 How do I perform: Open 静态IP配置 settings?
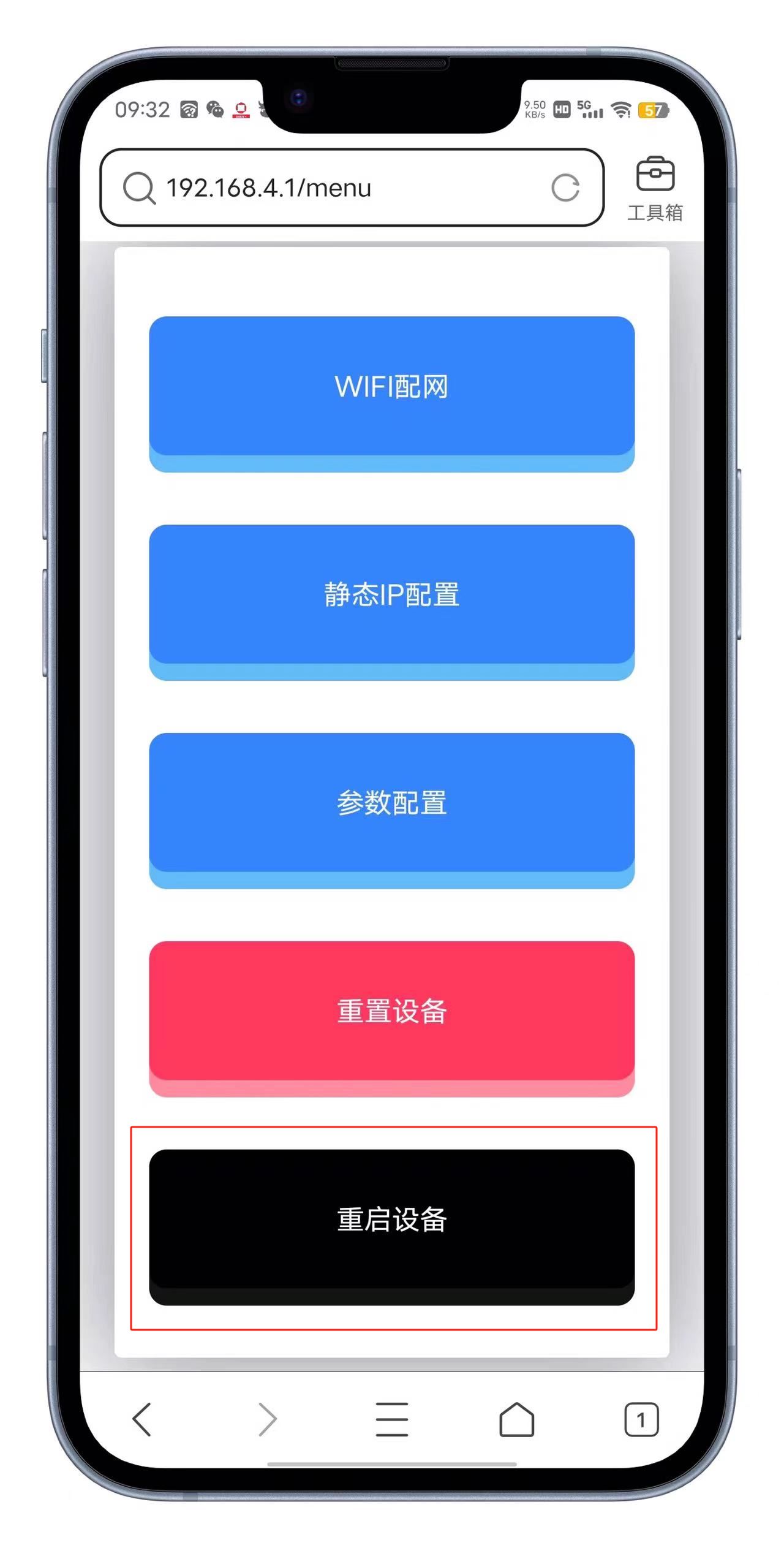tap(391, 594)
